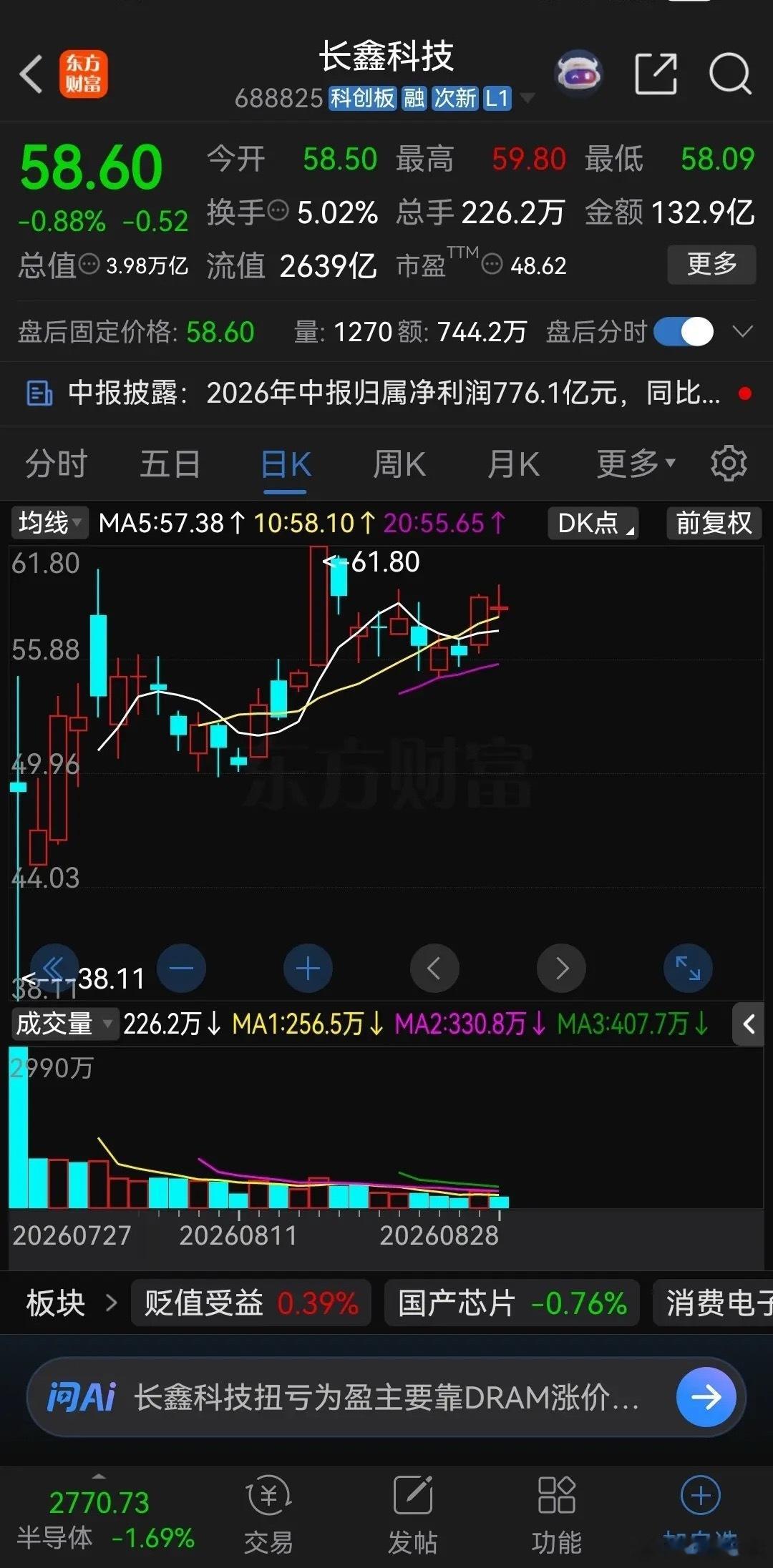Expand the after-hours price row chevron
Image resolution: width=773 pixels, height=1568 pixels.
tap(743, 332)
